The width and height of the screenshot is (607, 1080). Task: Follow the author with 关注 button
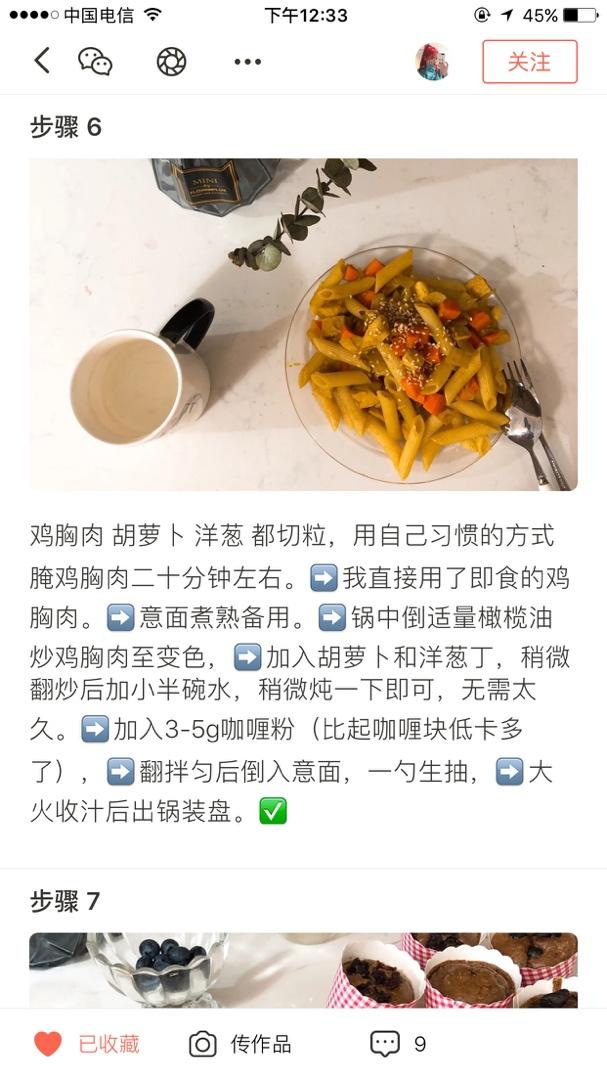(530, 61)
